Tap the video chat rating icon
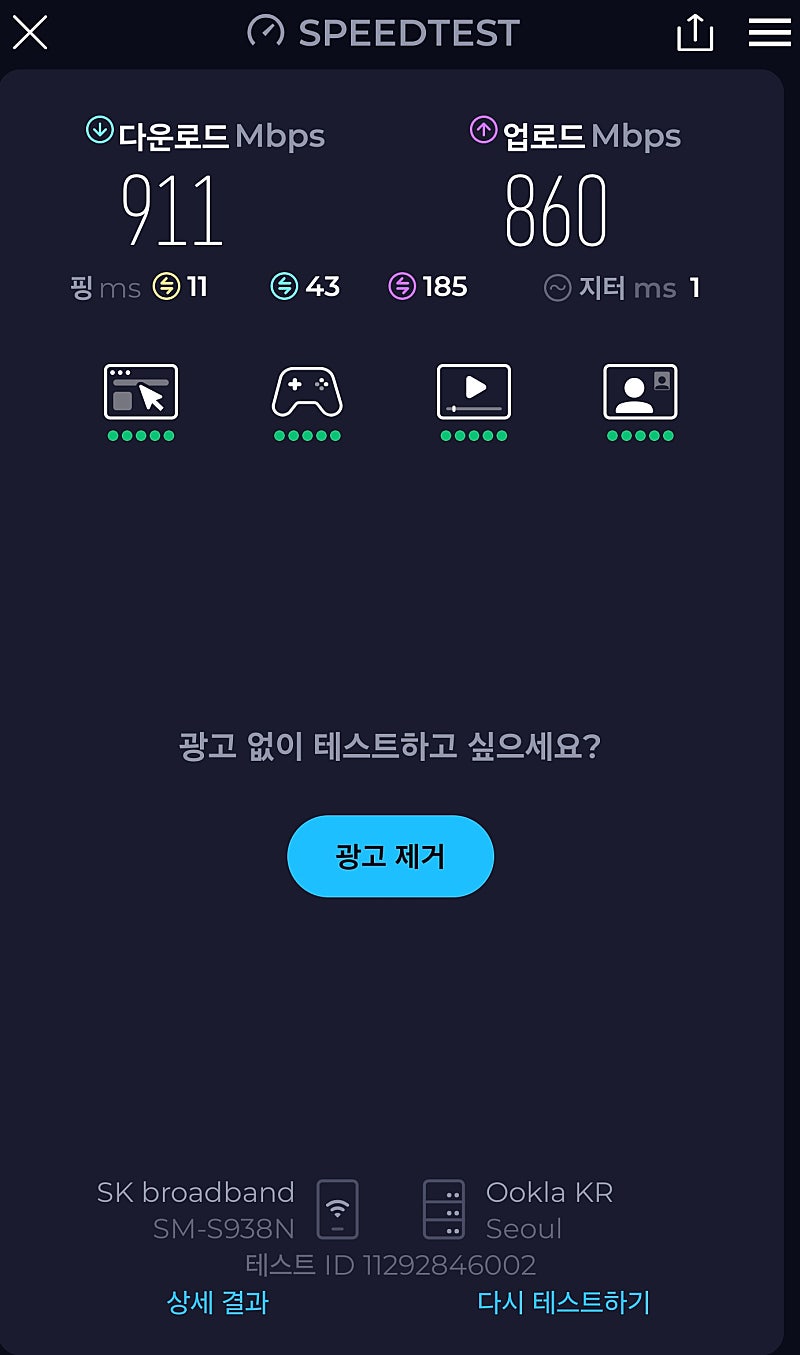 640,392
